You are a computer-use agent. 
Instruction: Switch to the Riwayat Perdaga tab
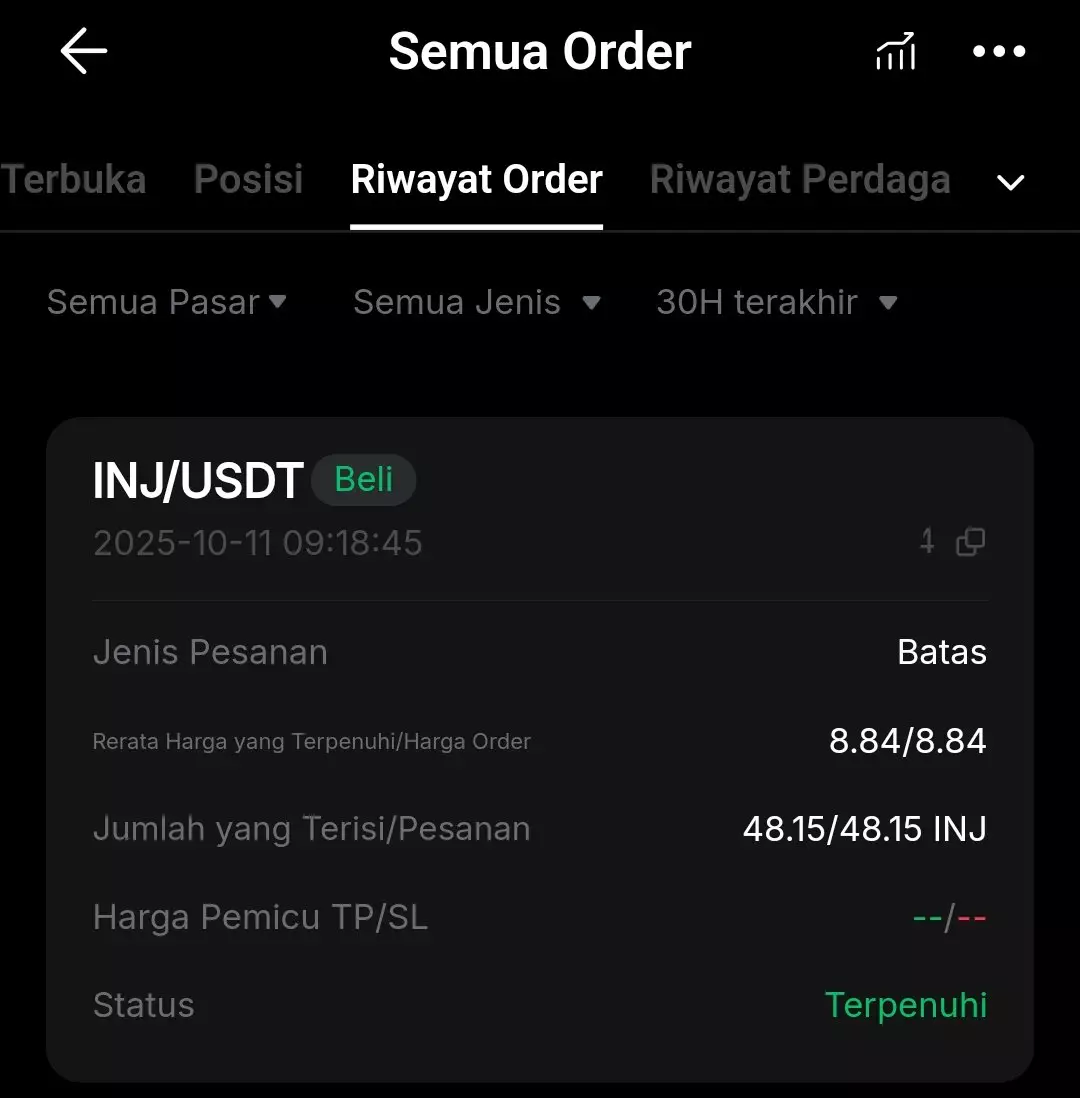coord(799,180)
